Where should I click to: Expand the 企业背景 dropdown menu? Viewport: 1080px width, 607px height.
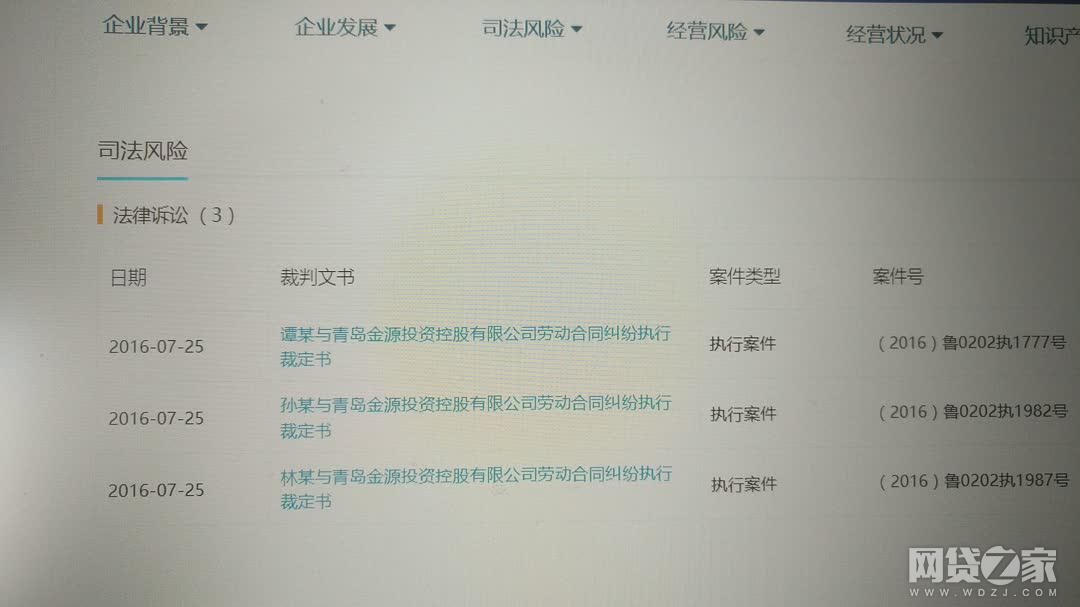pyautogui.click(x=155, y=27)
